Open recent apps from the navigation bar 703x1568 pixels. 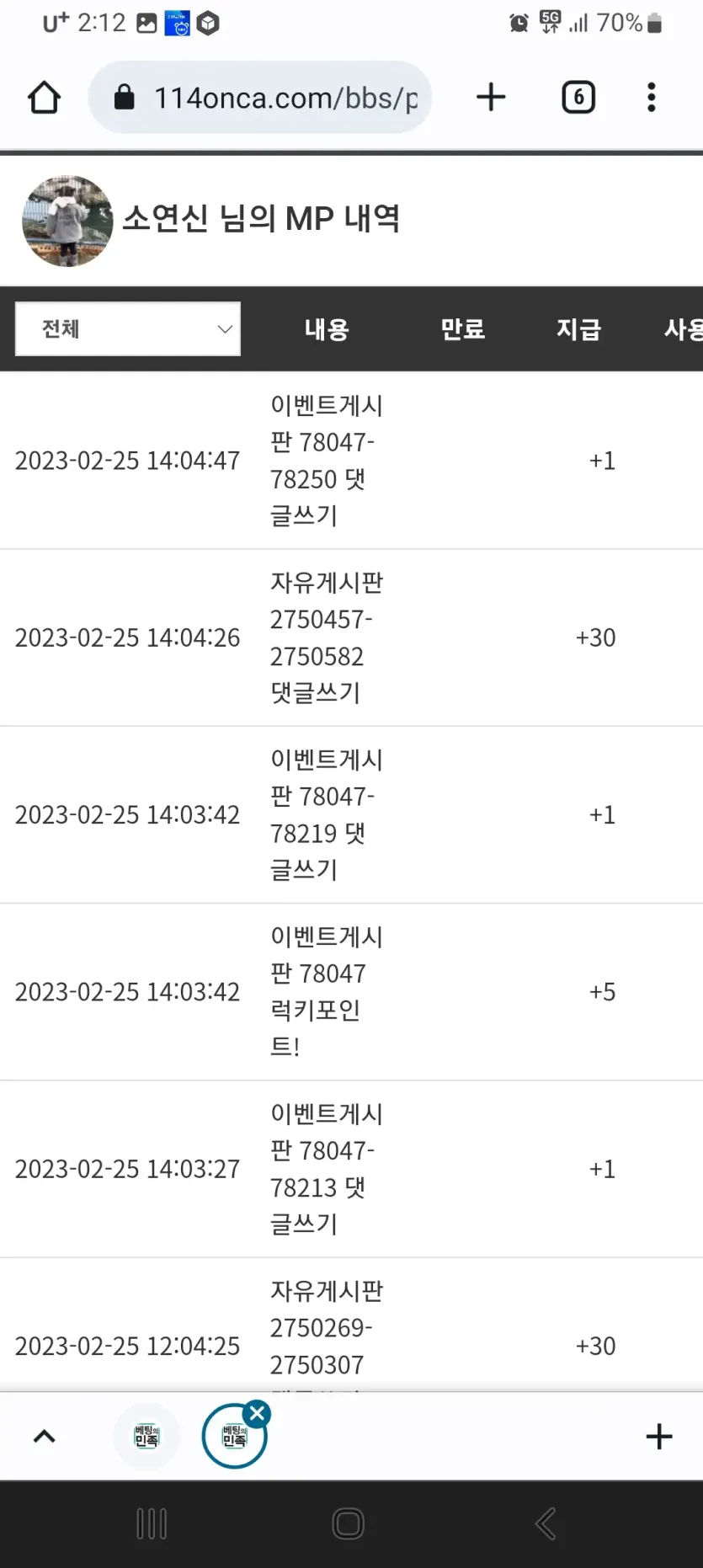click(152, 1523)
